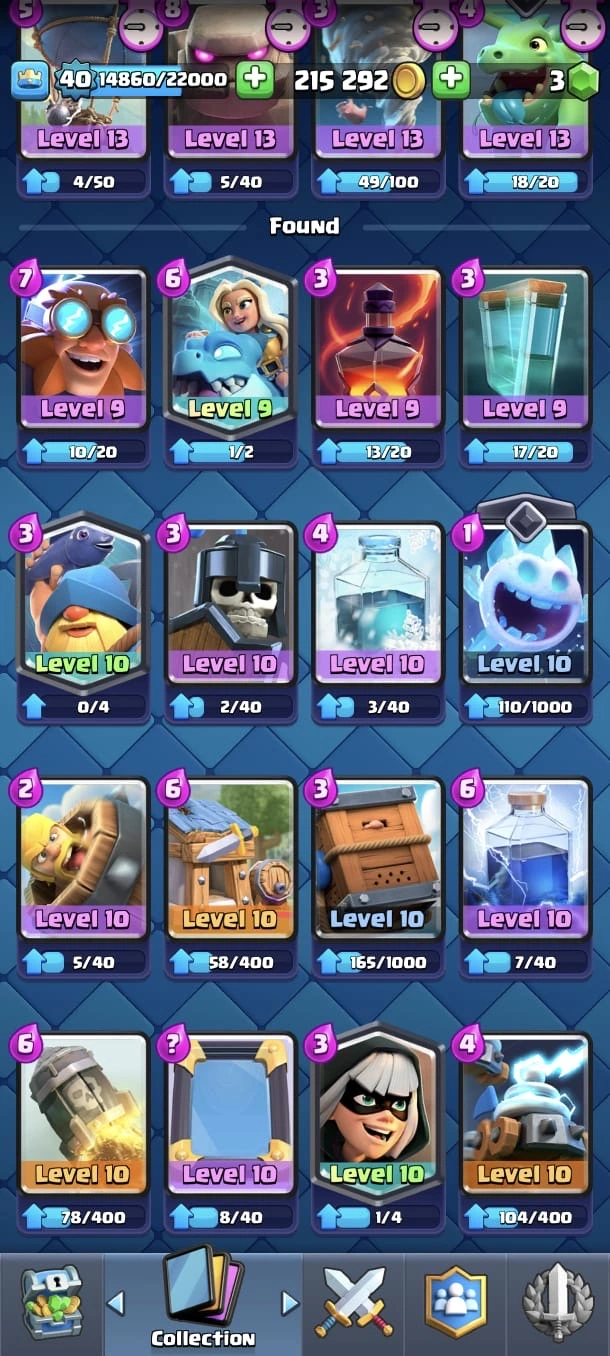This screenshot has width=610, height=1356.
Task: Go to the Battle crossed-swords tab
Action: coord(355,1303)
